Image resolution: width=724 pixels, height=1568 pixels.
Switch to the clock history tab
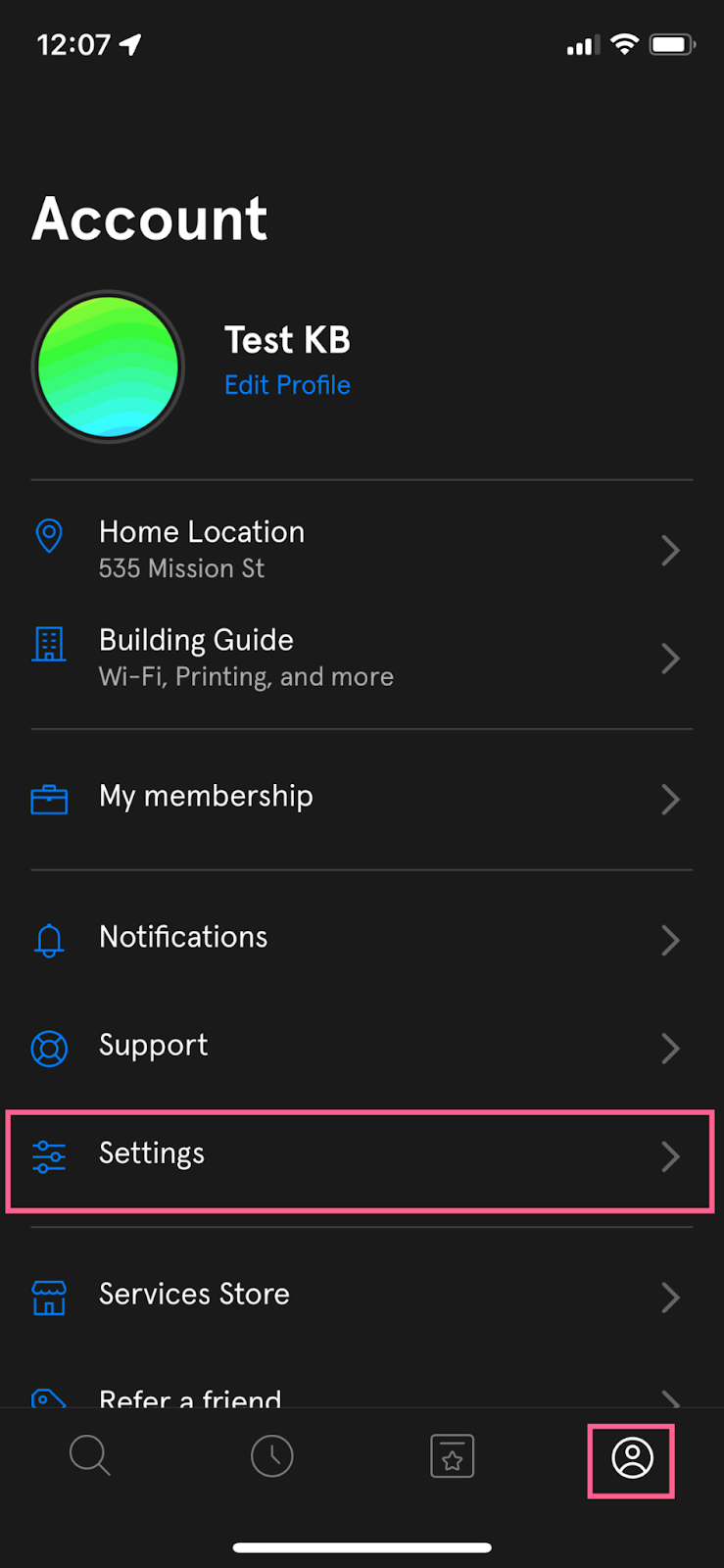(x=271, y=1456)
